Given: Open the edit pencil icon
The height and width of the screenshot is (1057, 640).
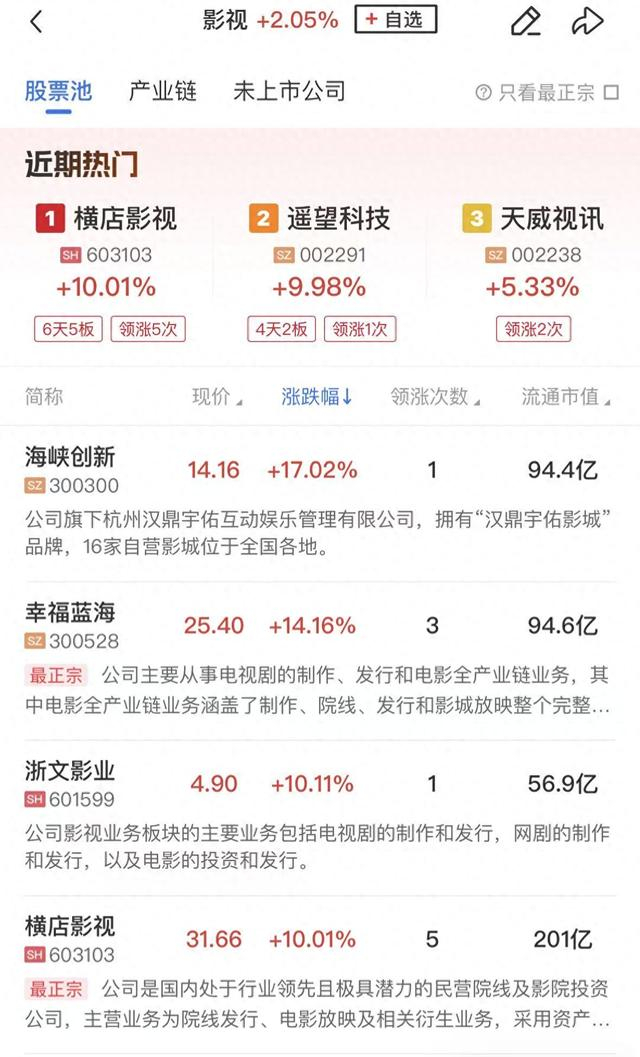Looking at the screenshot, I should coord(525,21).
